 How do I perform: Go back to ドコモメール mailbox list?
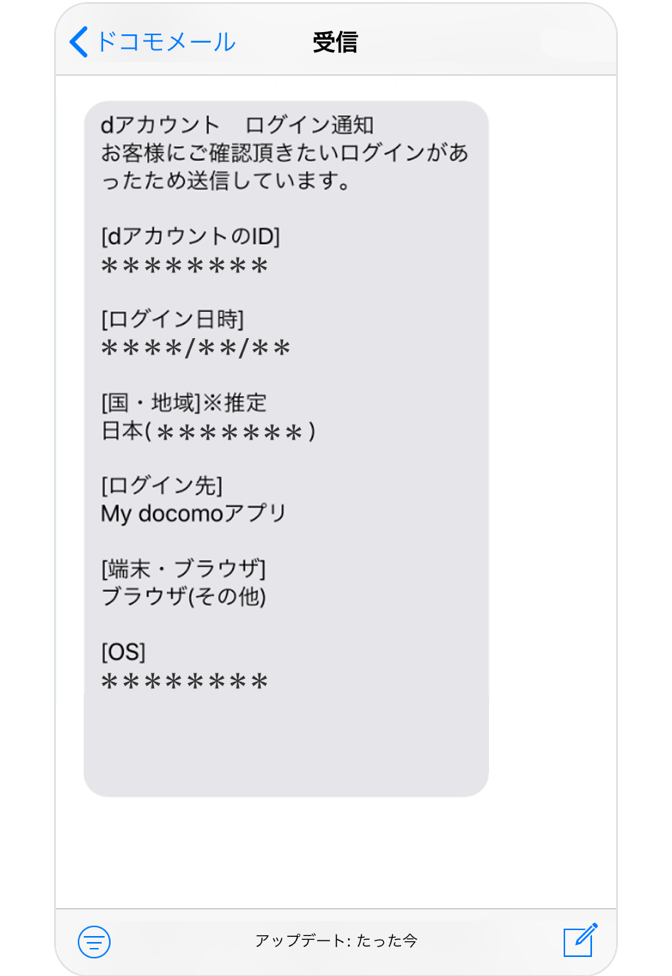pyautogui.click(x=152, y=42)
